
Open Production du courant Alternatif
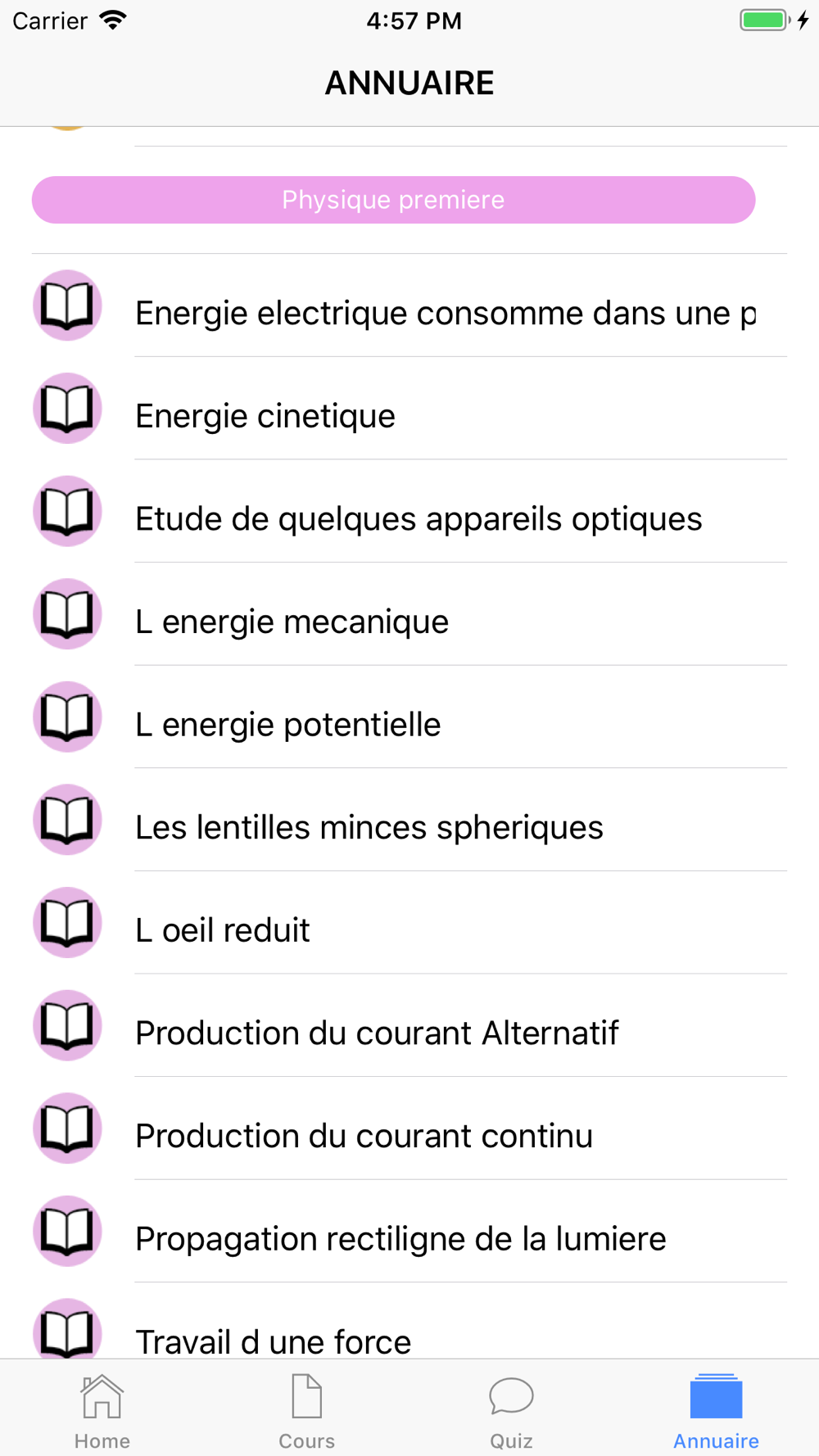pyautogui.click(x=409, y=1025)
